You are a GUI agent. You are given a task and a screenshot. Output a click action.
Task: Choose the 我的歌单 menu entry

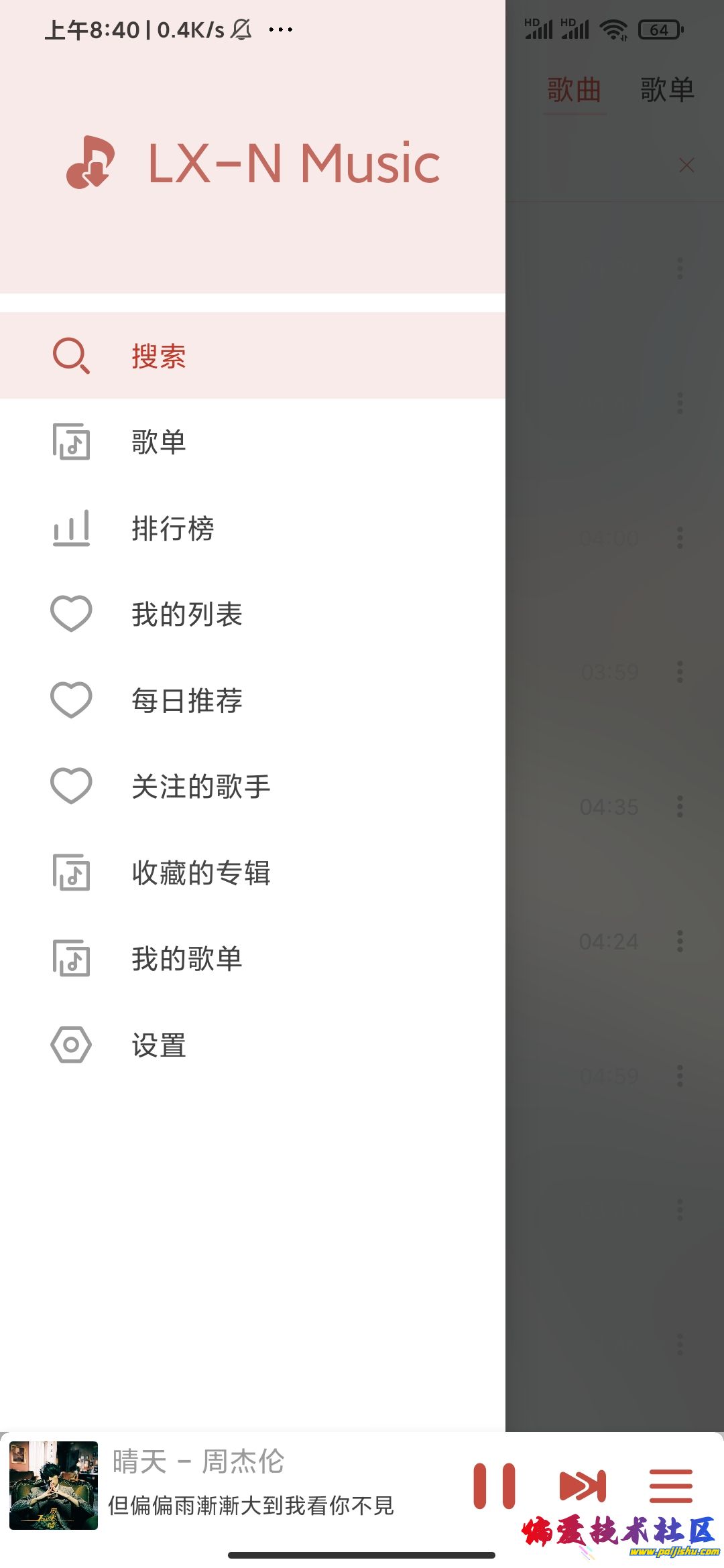pos(188,958)
